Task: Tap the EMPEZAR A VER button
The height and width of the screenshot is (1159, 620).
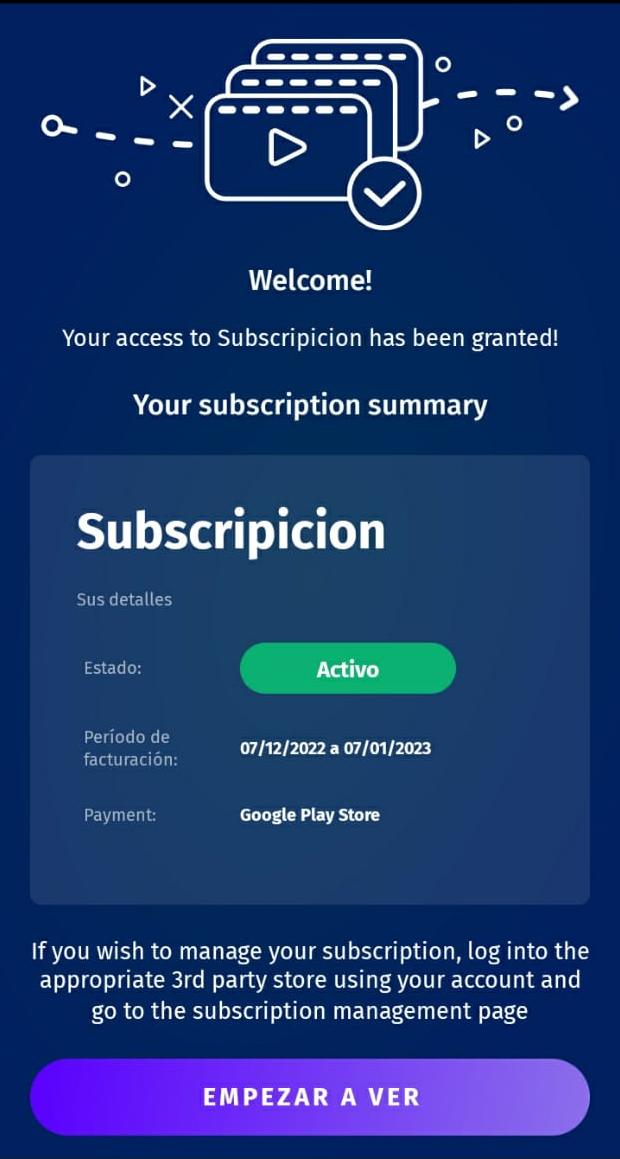Action: [x=310, y=1097]
